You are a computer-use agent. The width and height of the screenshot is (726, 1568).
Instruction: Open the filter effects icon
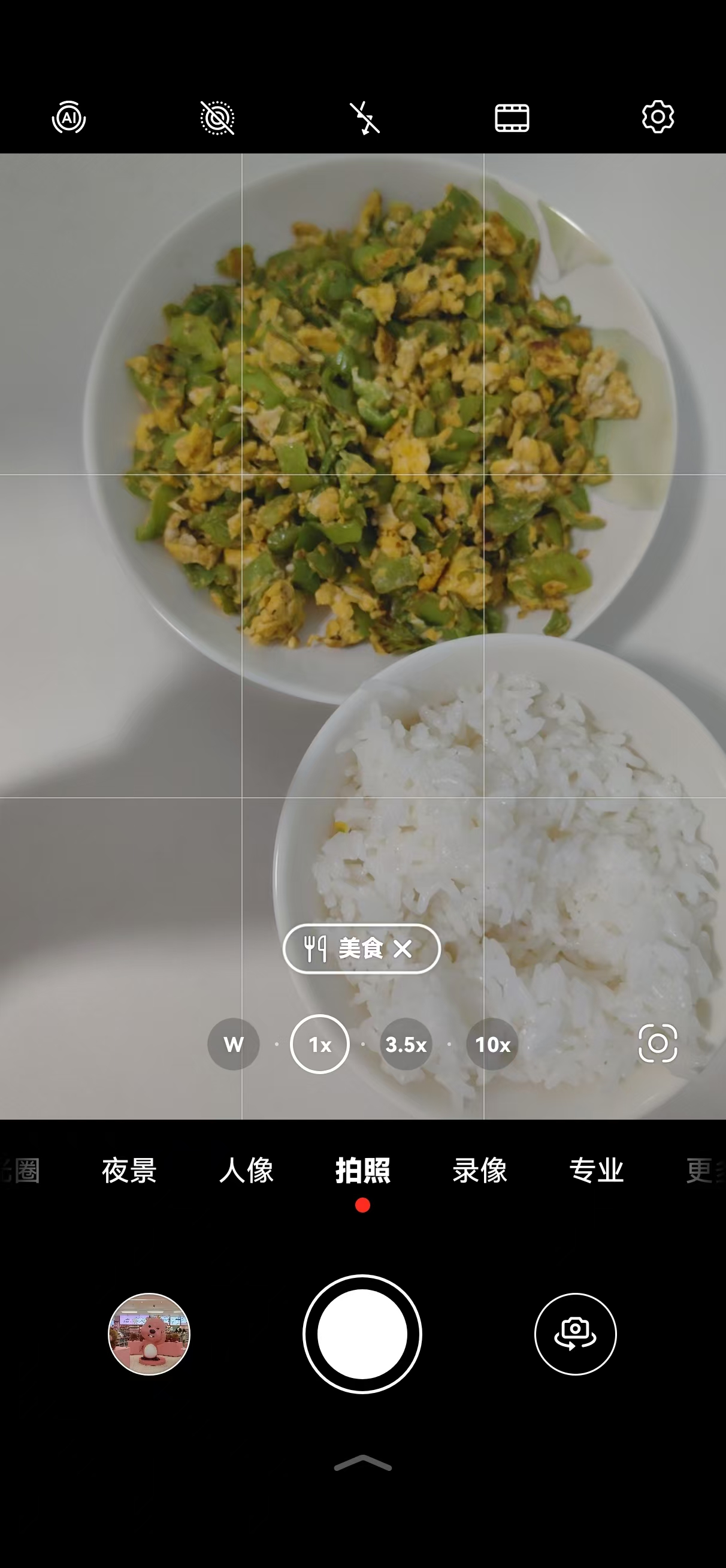pyautogui.click(x=512, y=117)
